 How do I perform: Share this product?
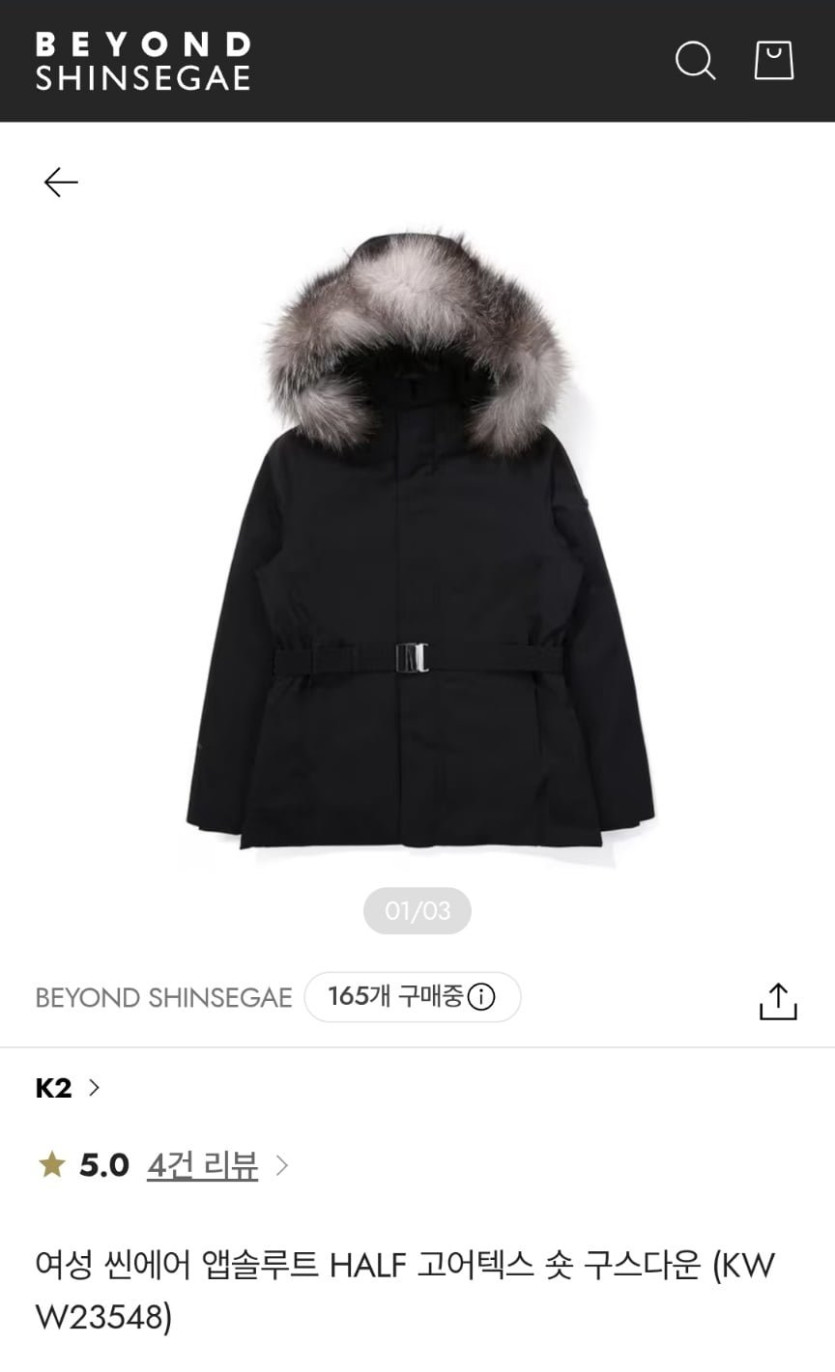tap(778, 1001)
